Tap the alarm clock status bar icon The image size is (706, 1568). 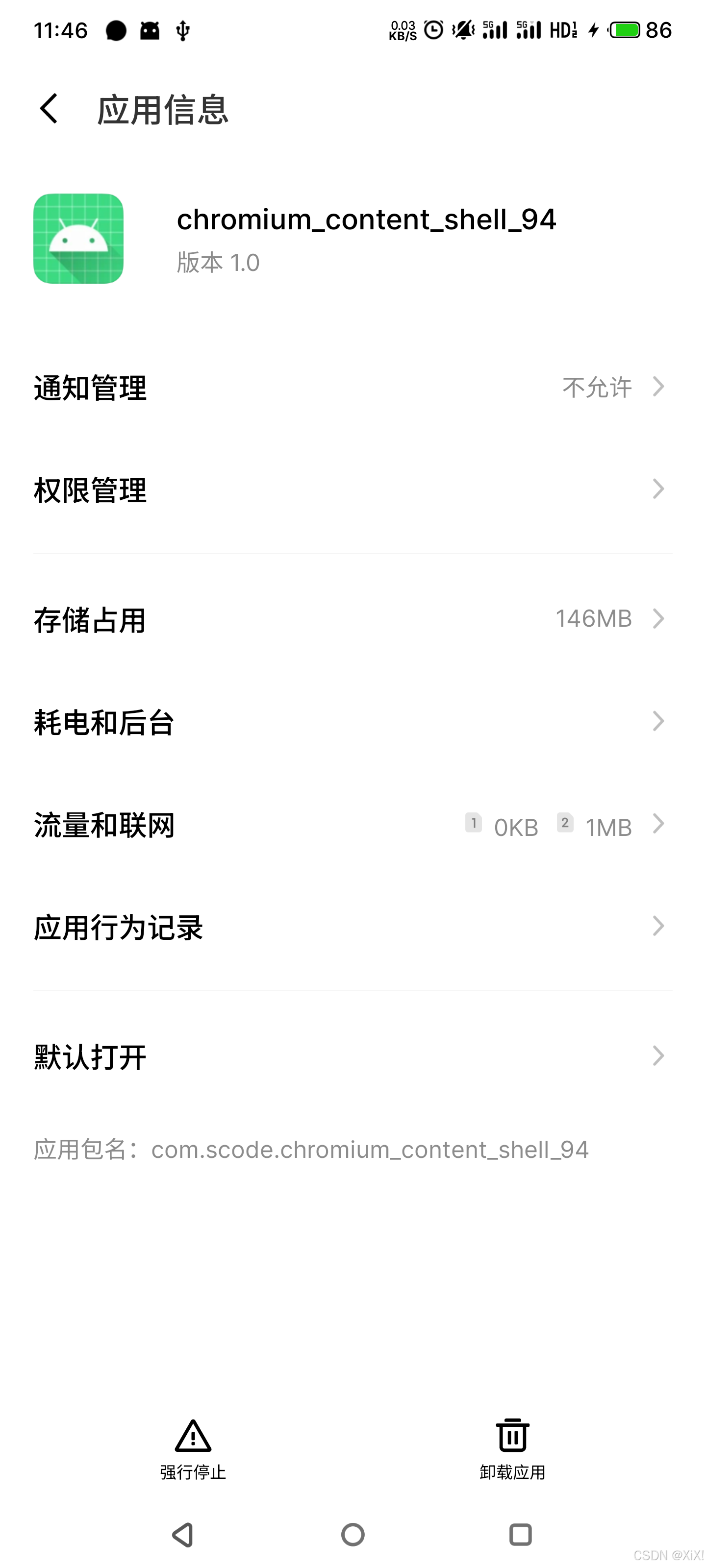click(x=432, y=28)
